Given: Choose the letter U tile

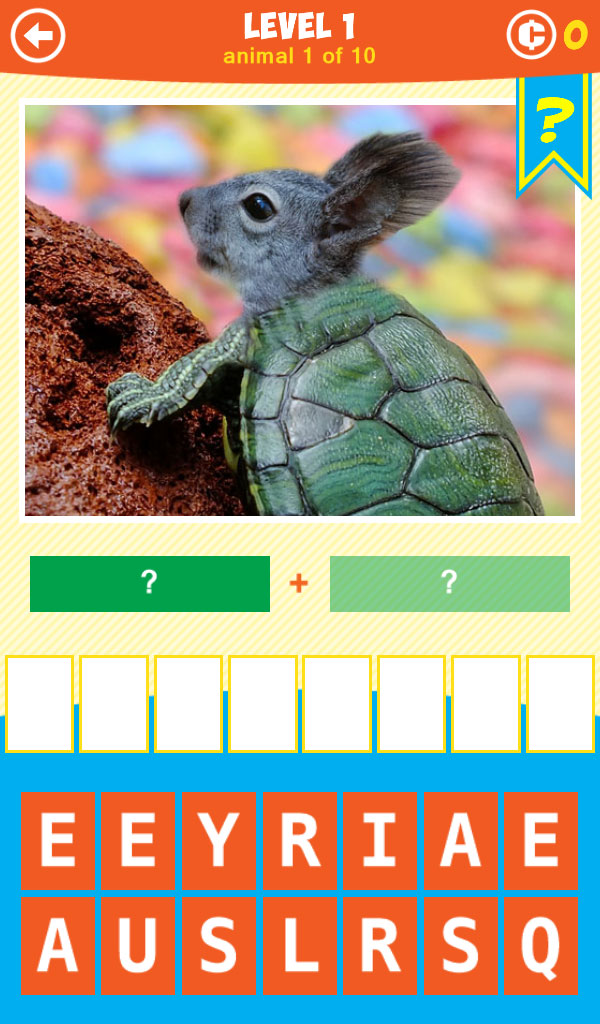Looking at the screenshot, I should tap(138, 946).
